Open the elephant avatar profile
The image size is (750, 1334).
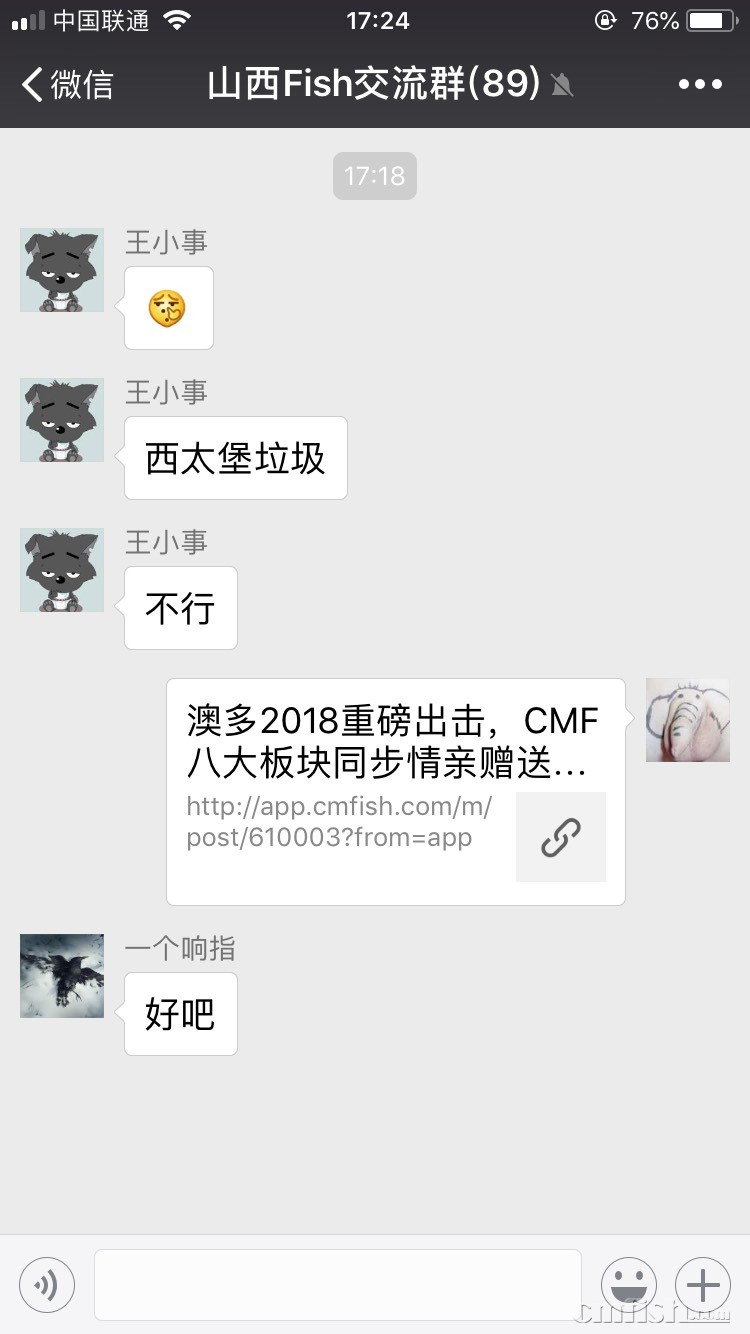(x=688, y=720)
